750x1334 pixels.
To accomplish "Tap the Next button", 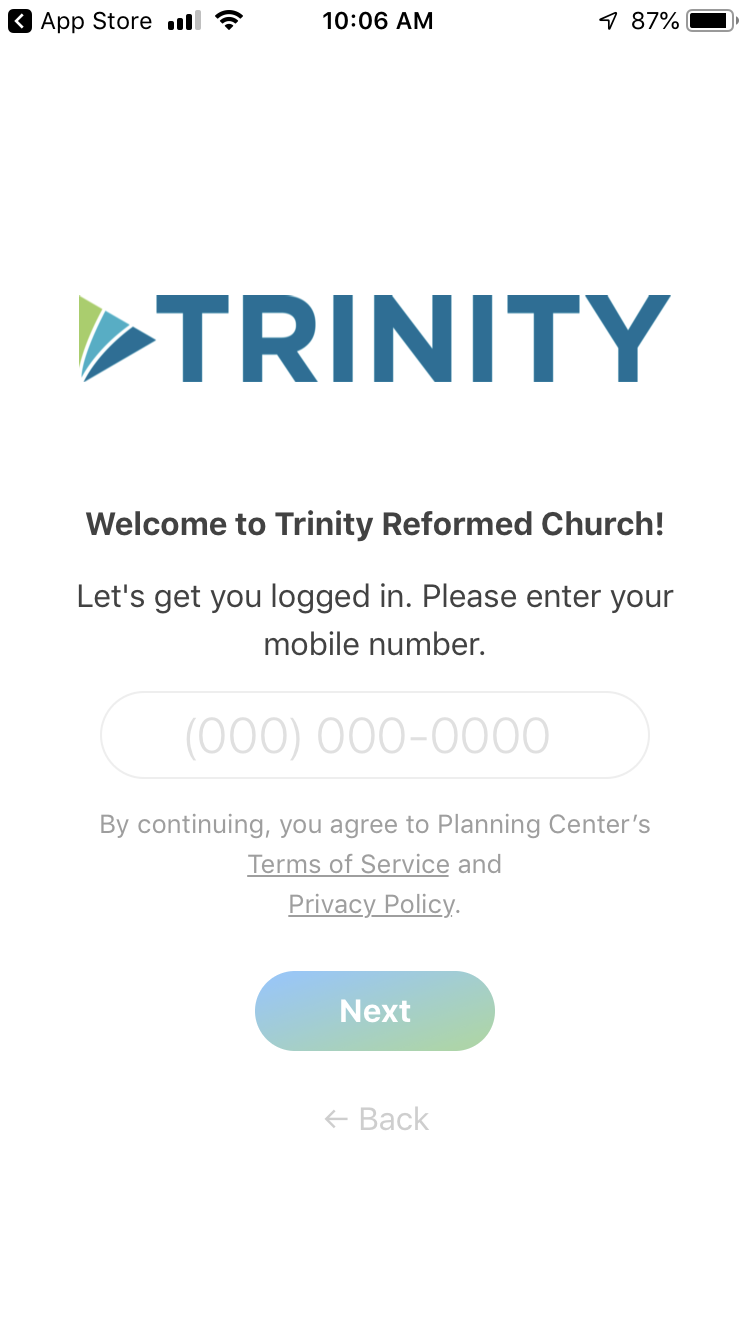I will coord(375,1011).
